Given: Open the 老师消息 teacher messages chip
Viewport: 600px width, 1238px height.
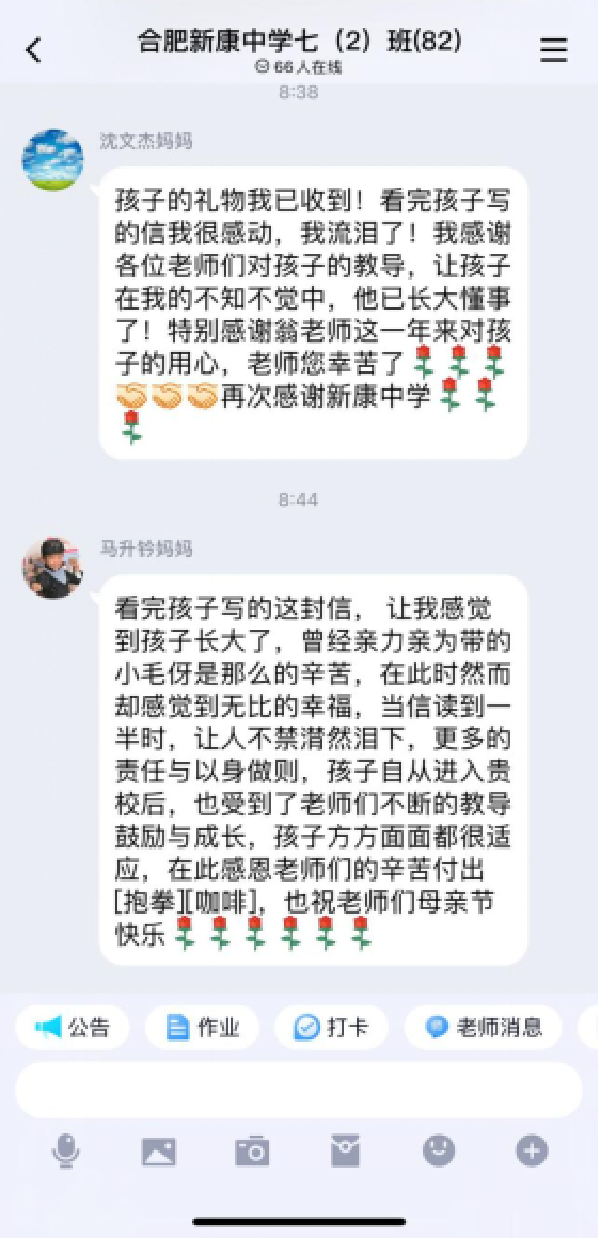Looking at the screenshot, I should 484,1027.
